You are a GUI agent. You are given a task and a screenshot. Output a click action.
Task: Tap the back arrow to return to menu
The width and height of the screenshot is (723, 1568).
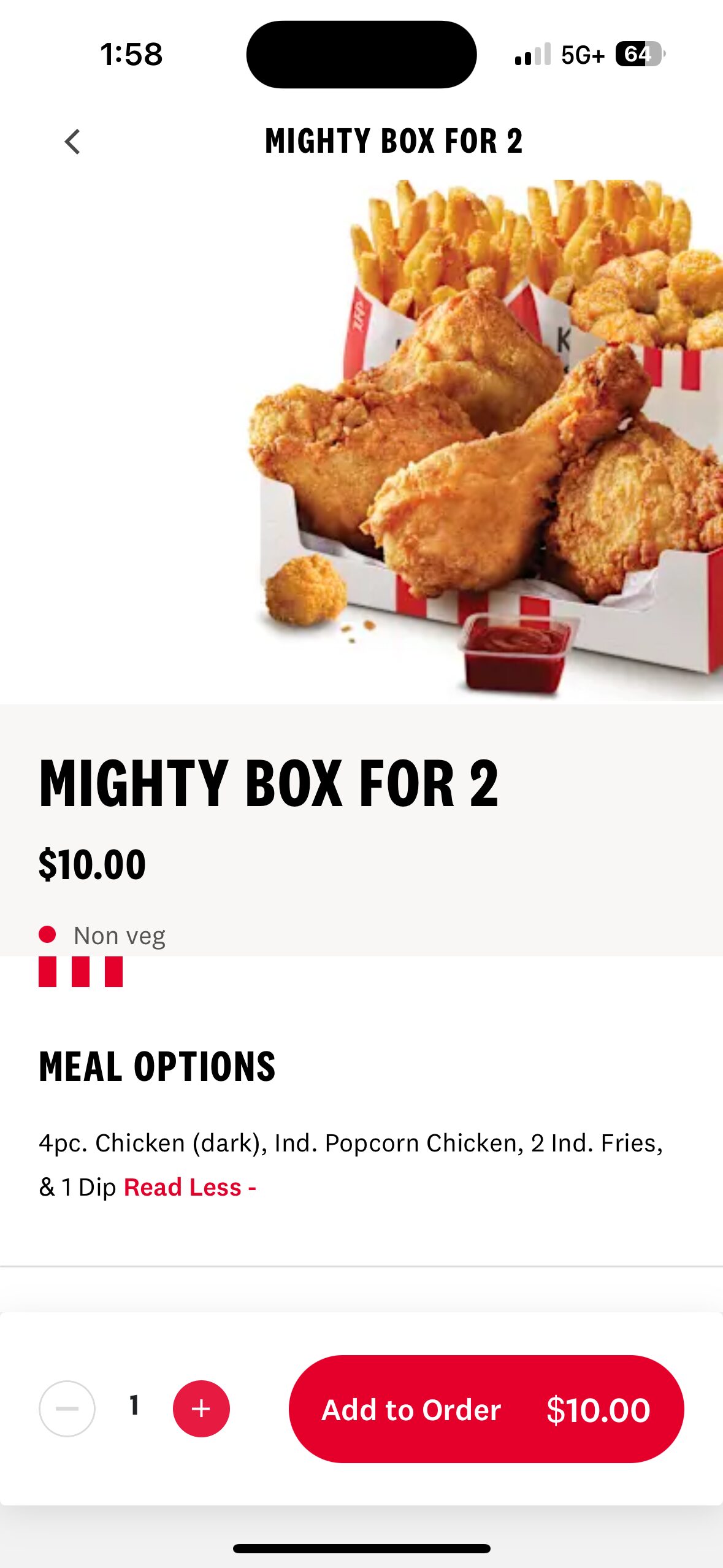coord(72,141)
